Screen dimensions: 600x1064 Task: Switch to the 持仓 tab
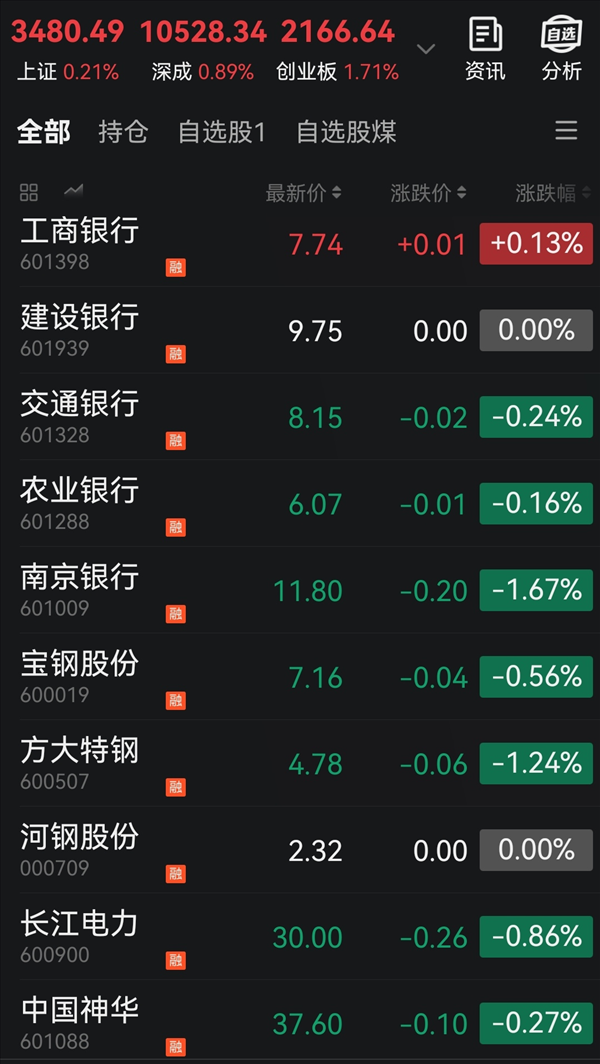point(123,132)
